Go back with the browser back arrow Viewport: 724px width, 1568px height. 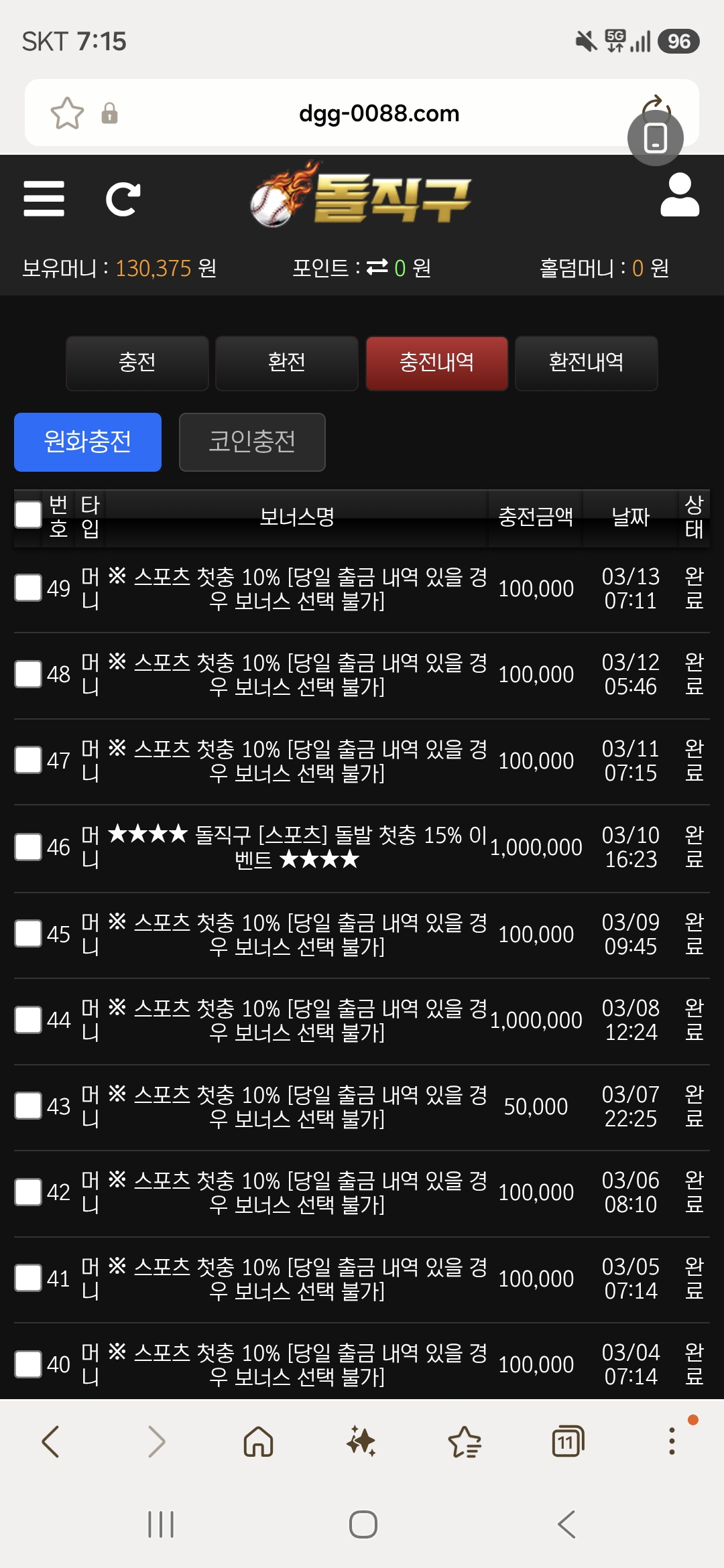click(x=51, y=1441)
